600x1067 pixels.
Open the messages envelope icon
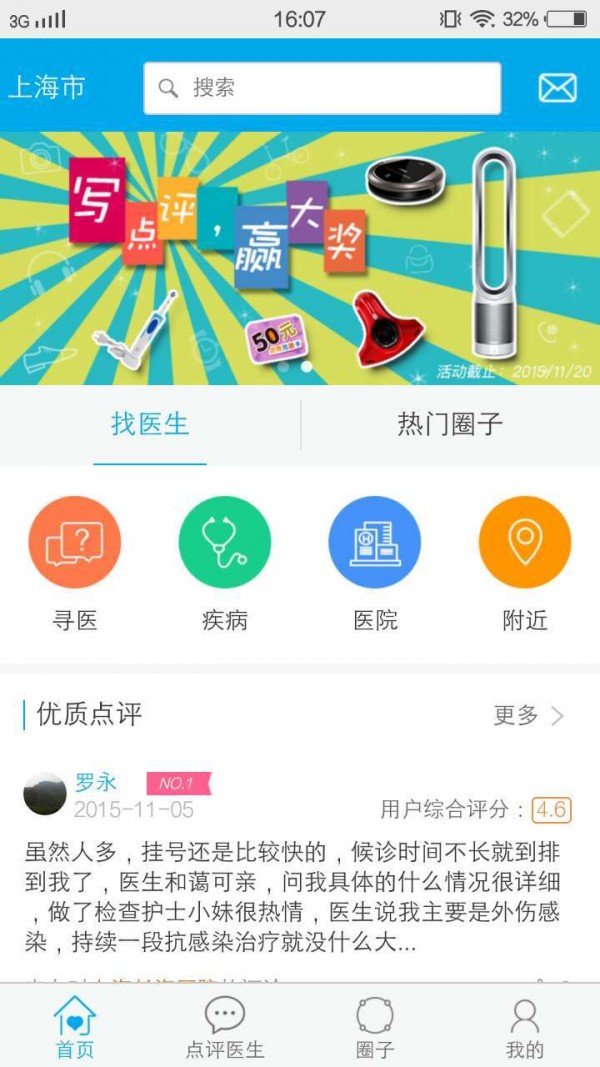click(x=557, y=88)
